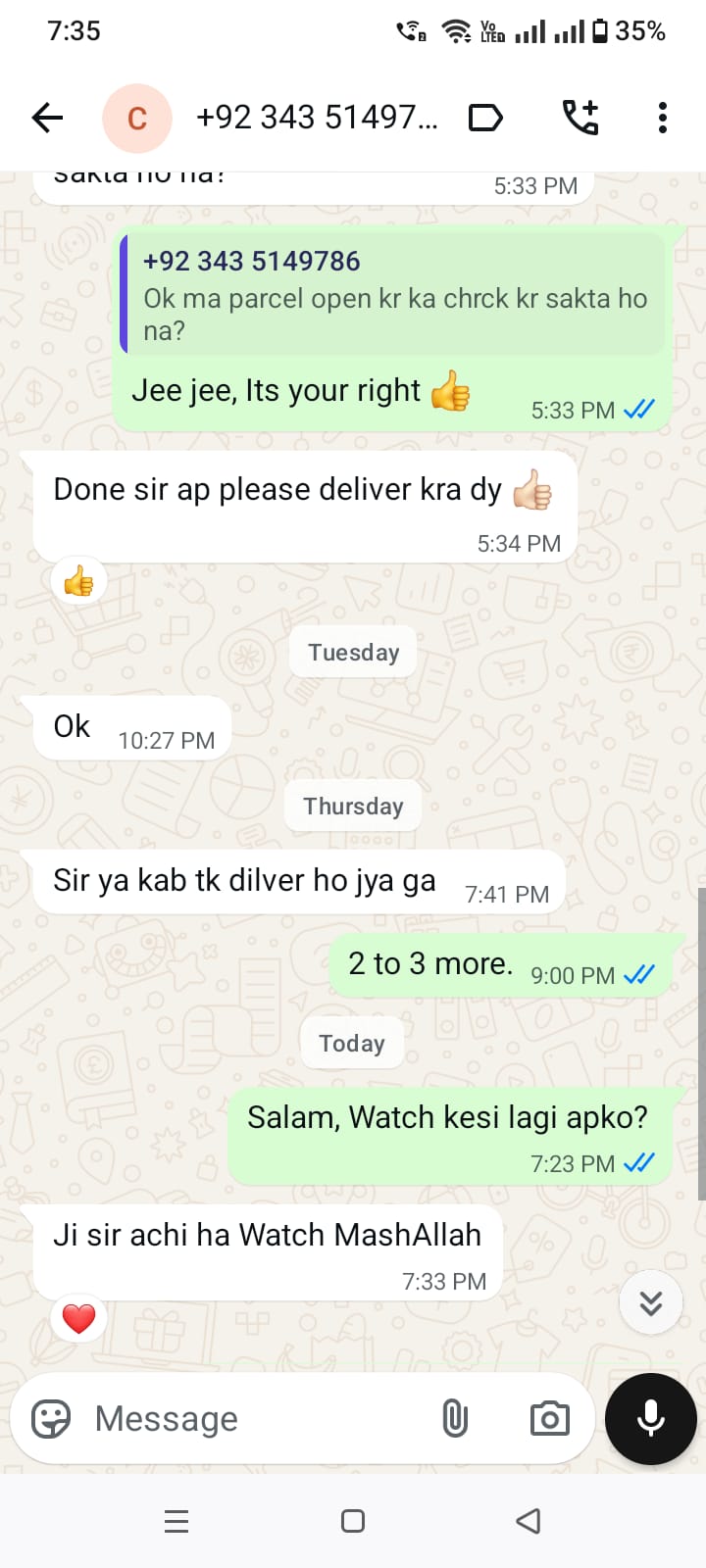Screen dimensions: 706x1568
Task: Jump to latest messages with down arrows
Action: (x=651, y=1302)
